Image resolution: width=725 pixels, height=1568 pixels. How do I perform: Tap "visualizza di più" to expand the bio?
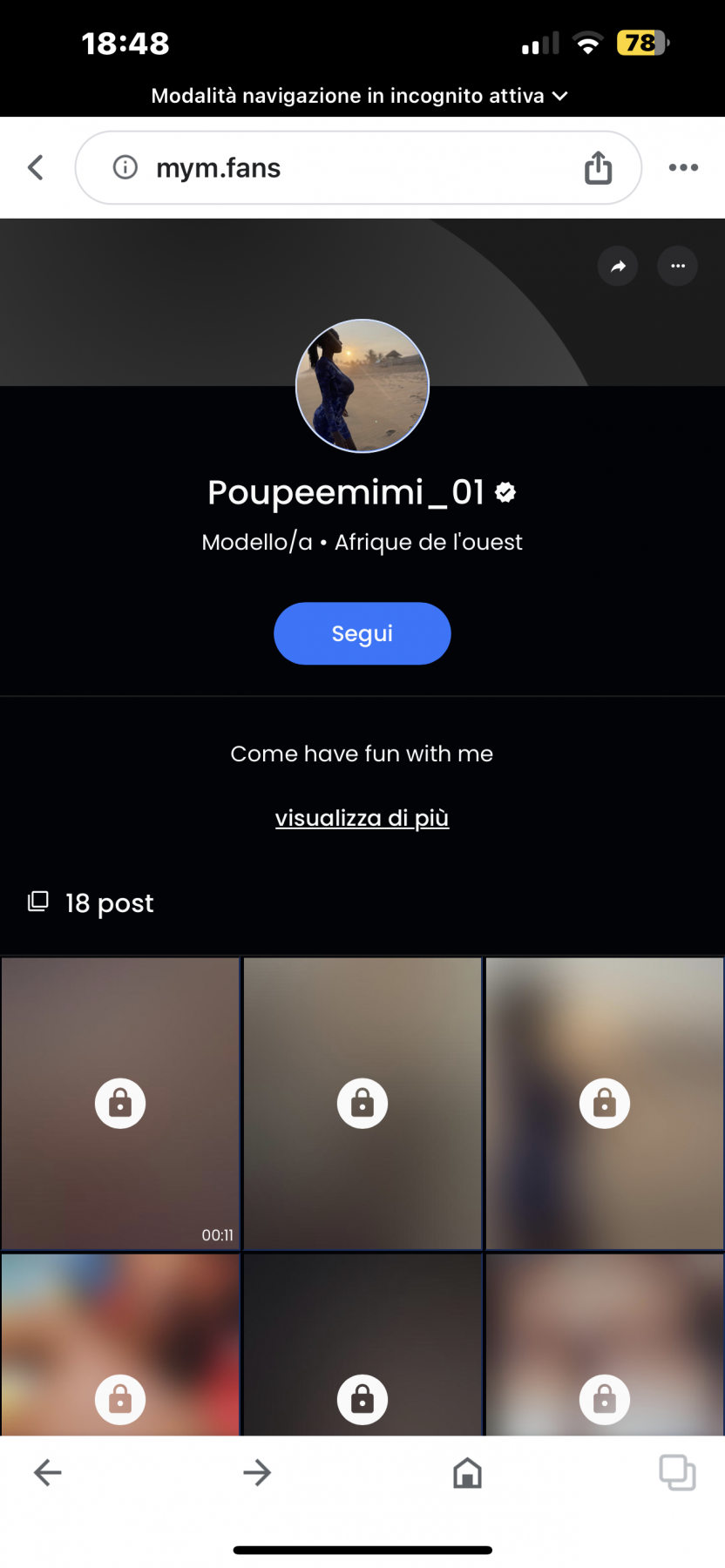362,818
